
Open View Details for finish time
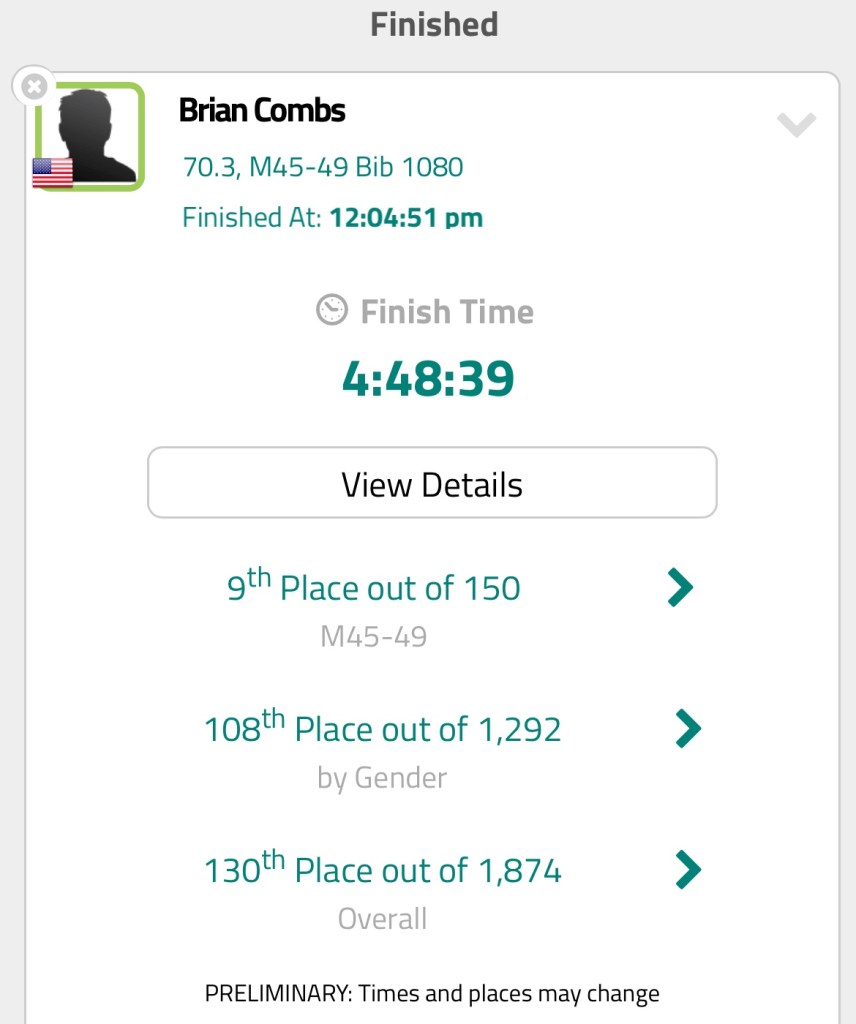(432, 484)
